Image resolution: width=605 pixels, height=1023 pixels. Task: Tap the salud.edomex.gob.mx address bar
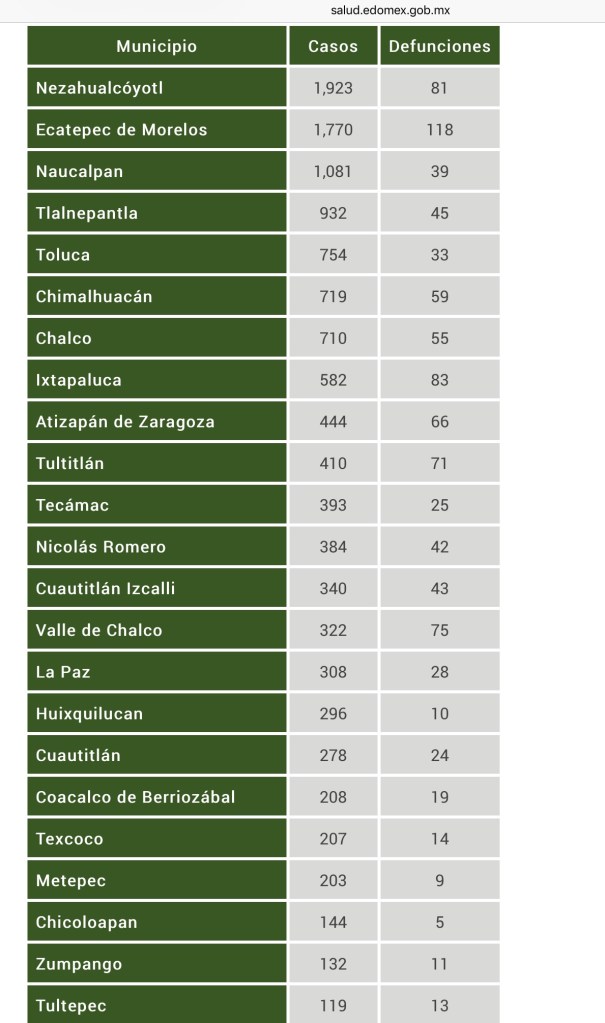[390, 10]
